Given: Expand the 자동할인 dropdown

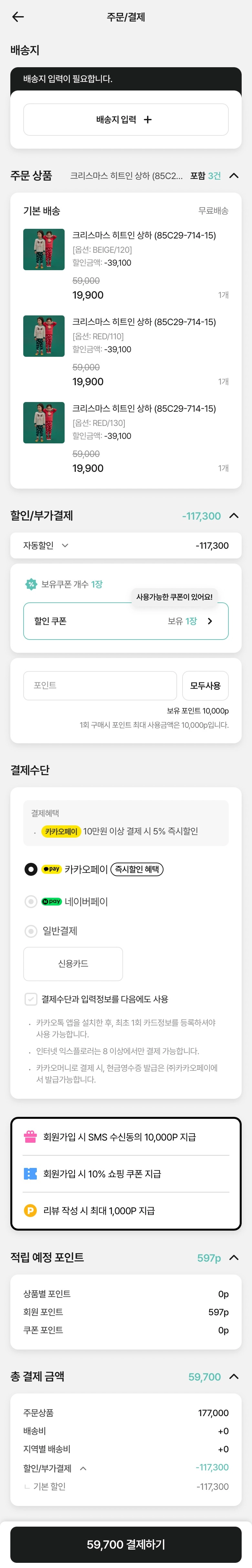Looking at the screenshot, I should point(46,546).
